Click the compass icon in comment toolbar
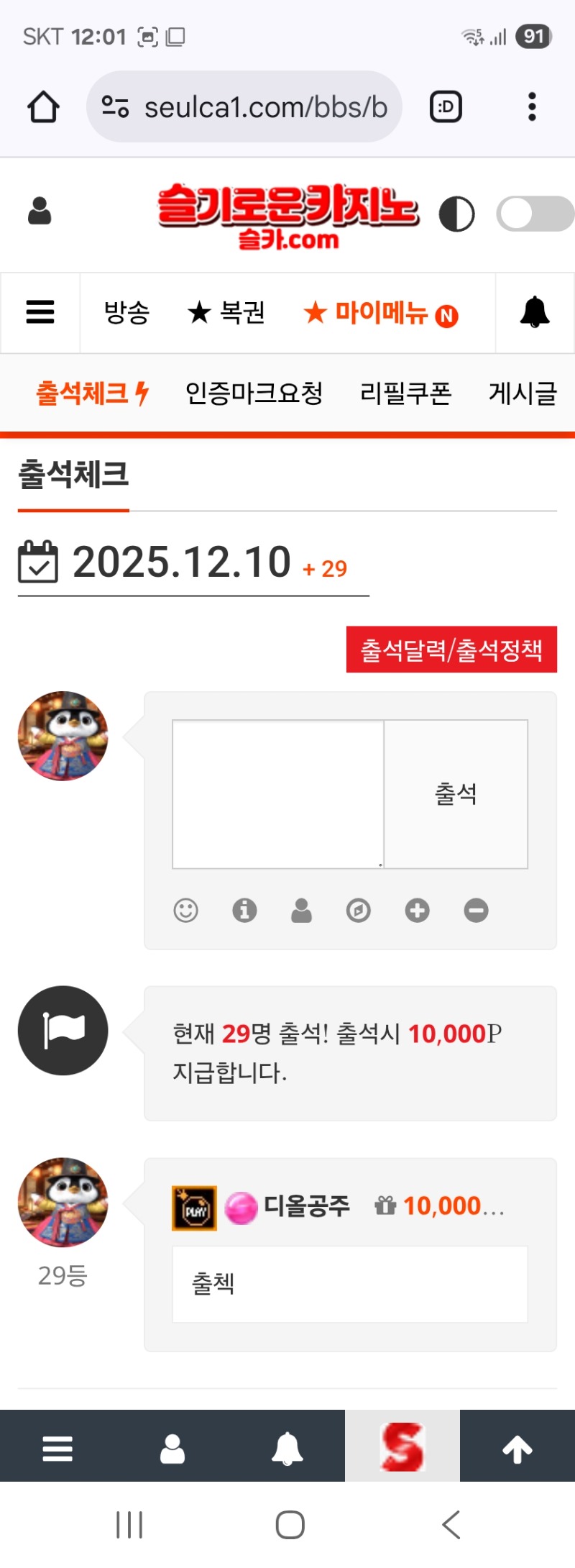This screenshot has height=1568, width=575. [x=359, y=911]
